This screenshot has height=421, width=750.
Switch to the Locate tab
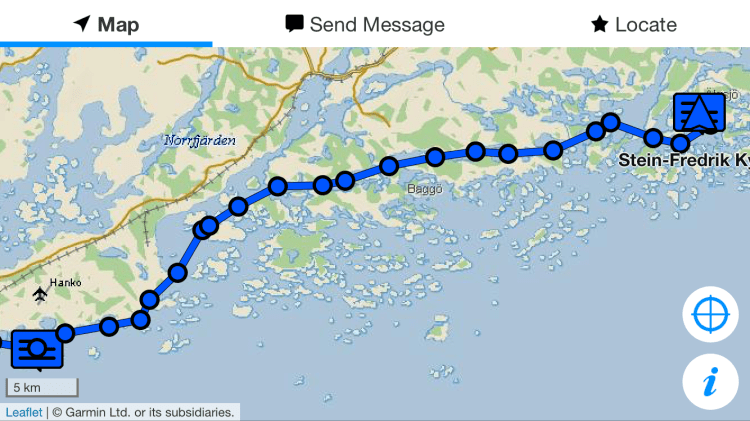point(633,24)
